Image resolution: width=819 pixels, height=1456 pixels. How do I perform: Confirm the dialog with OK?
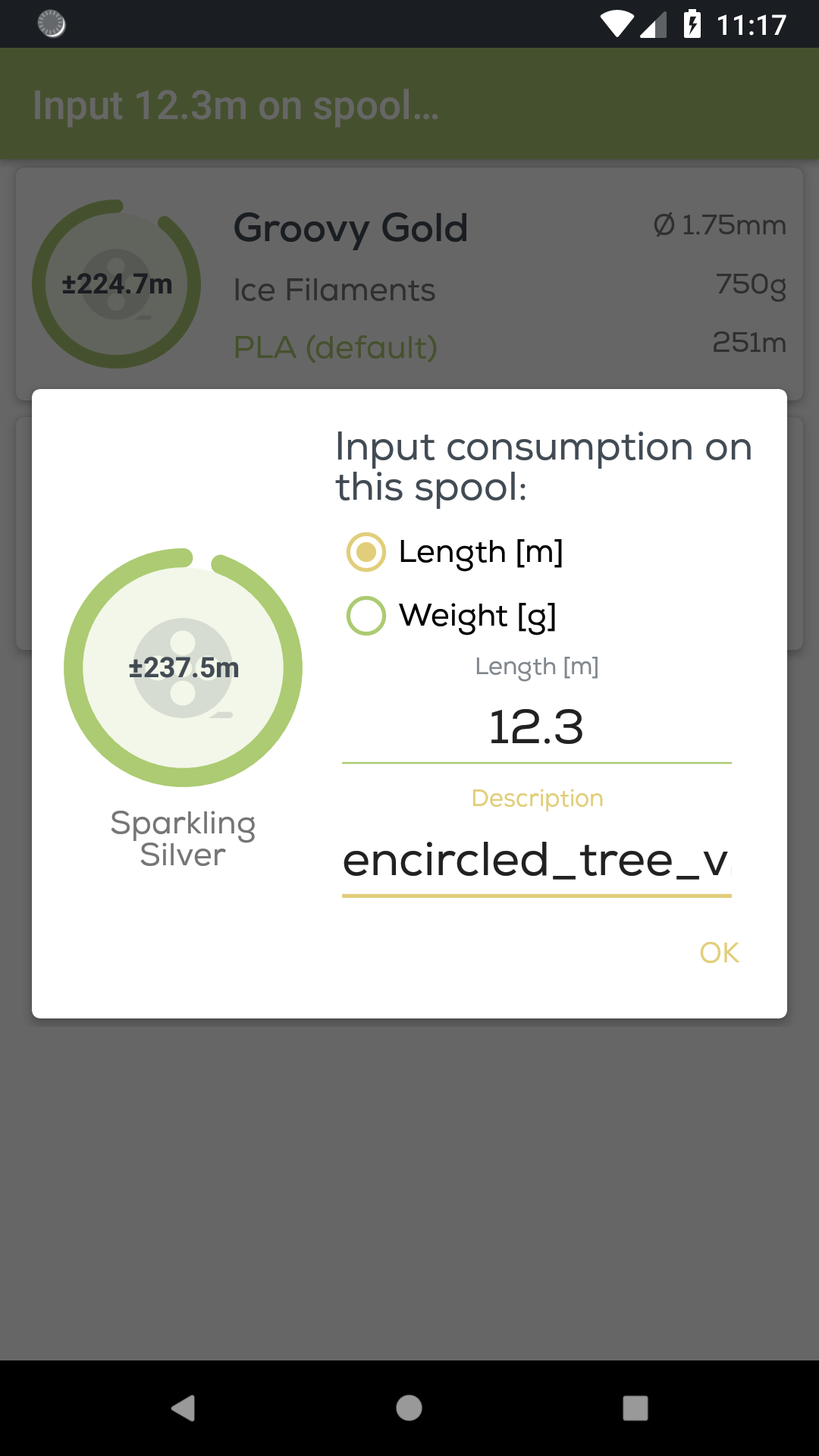719,952
